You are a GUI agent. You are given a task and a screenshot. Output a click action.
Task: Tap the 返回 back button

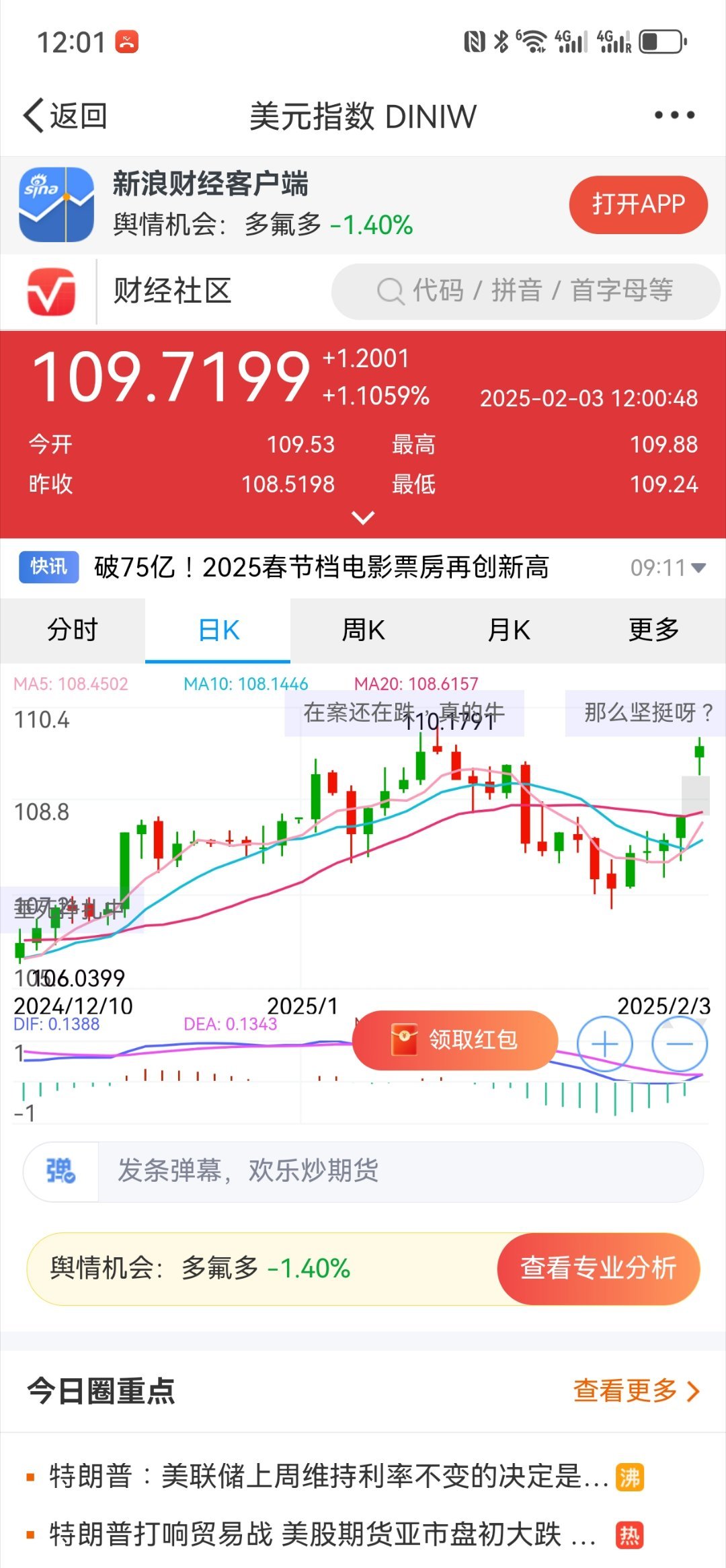65,116
